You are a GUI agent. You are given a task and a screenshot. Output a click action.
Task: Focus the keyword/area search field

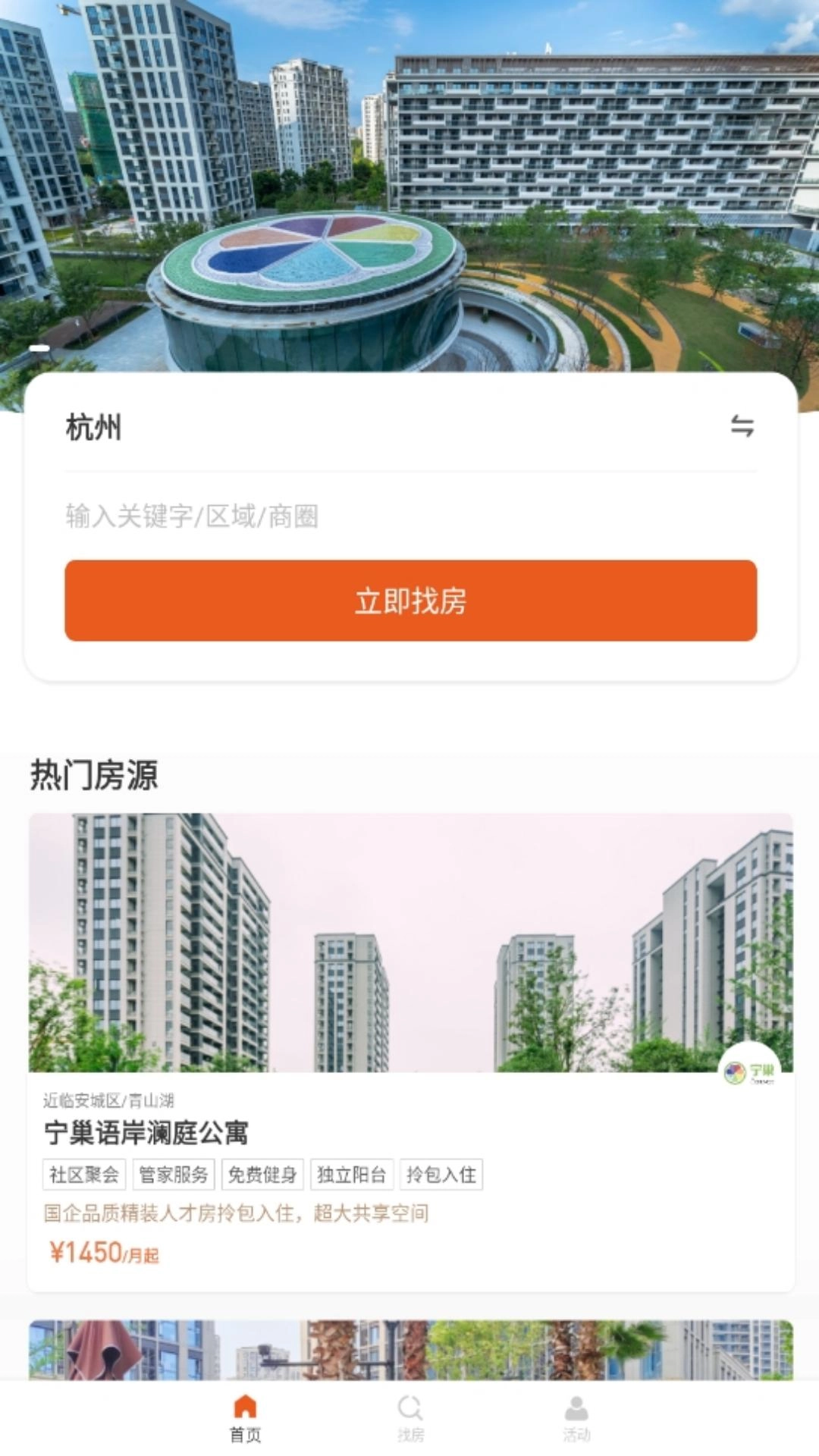point(409,516)
